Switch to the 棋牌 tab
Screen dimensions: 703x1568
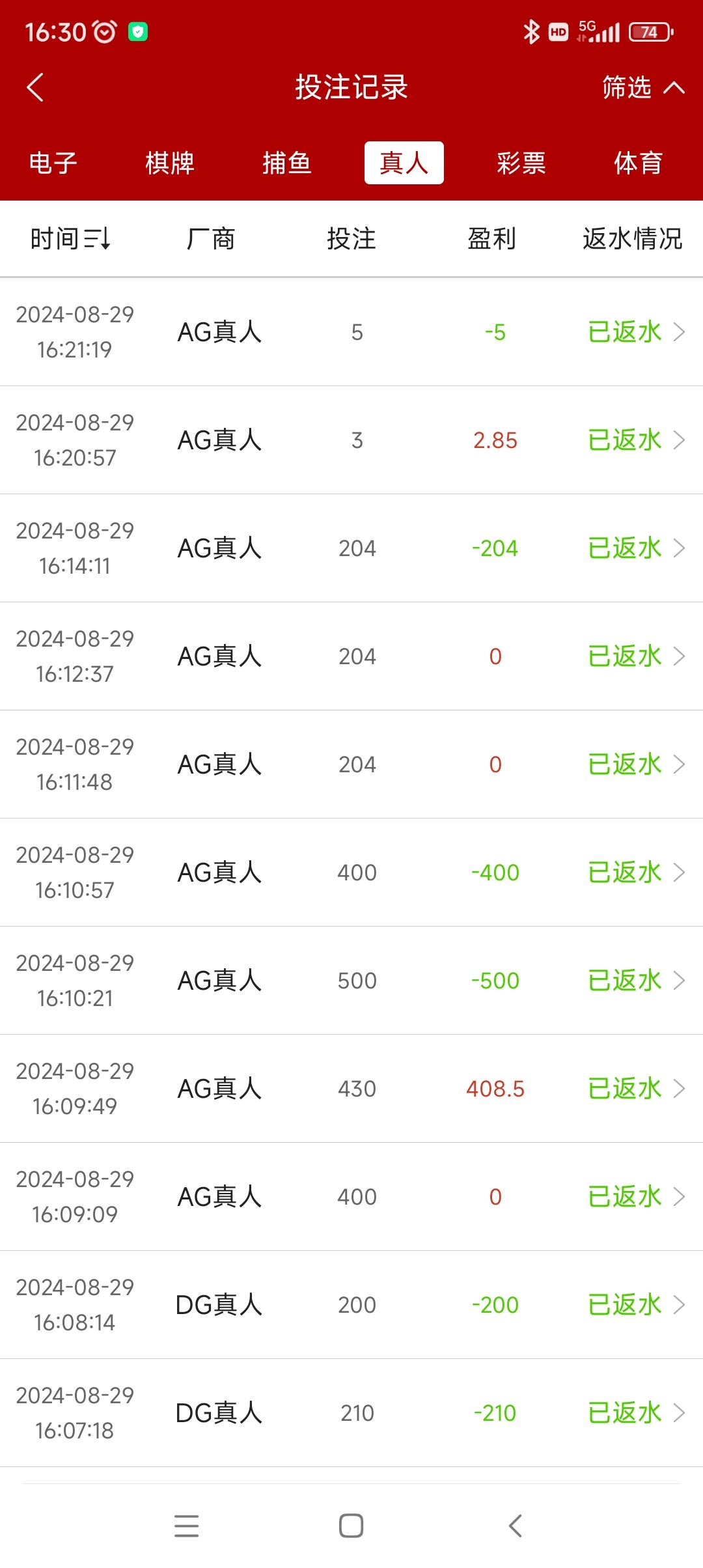[x=170, y=163]
